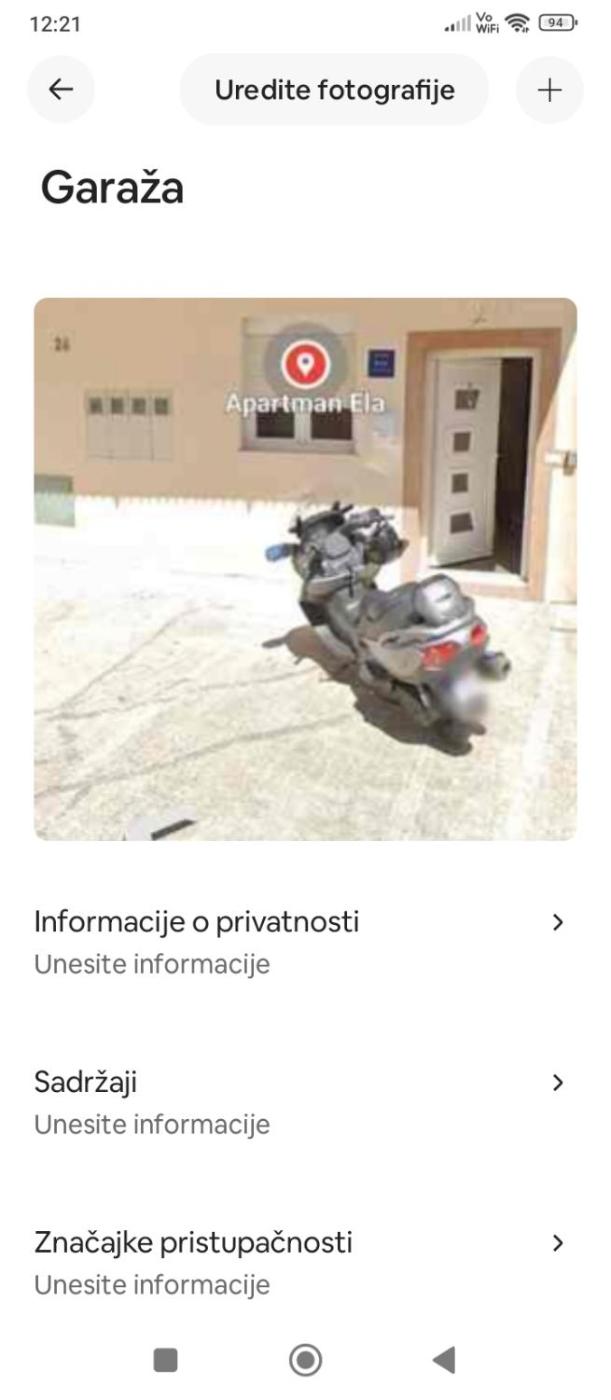This screenshot has width=611, height=1400.
Task: Show recent apps
Action: tap(165, 1359)
